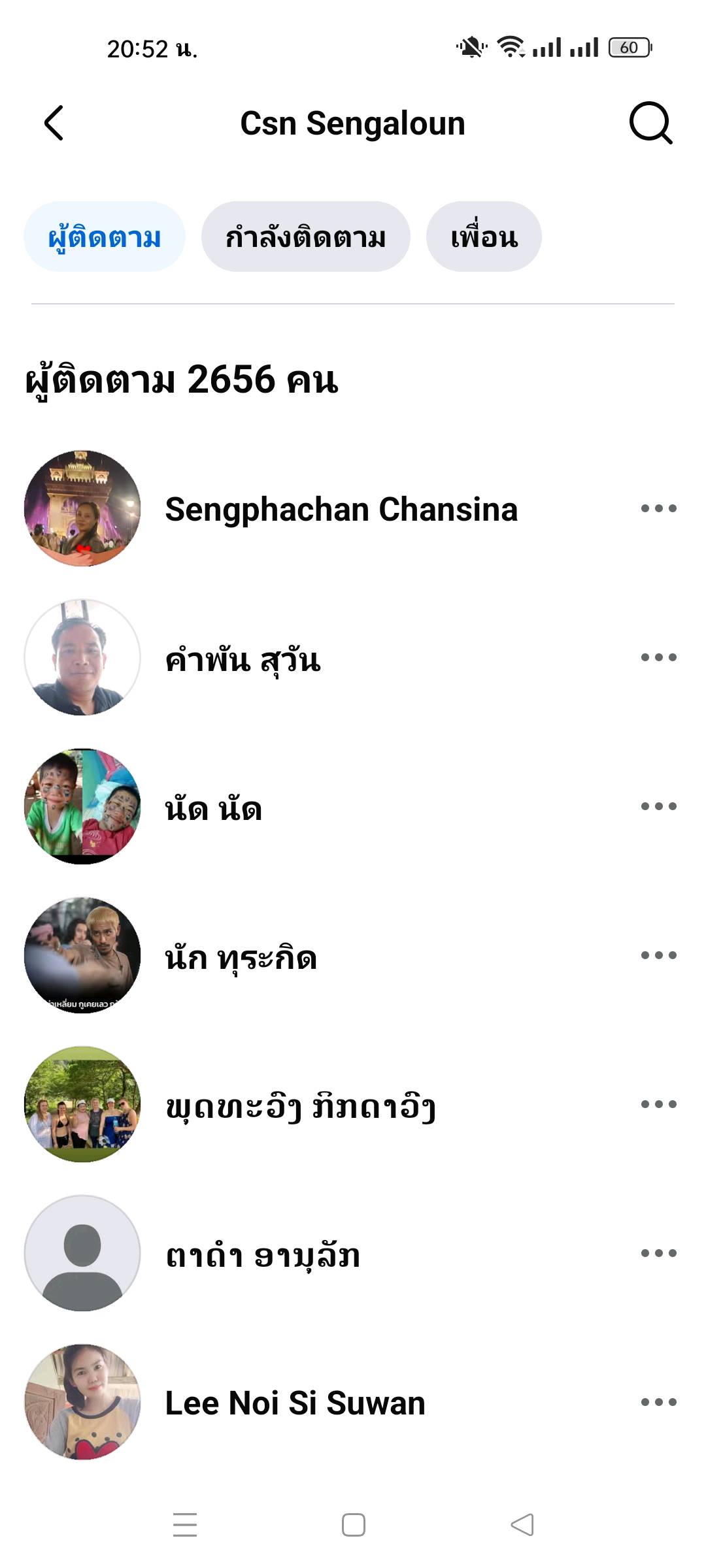Open the profile of นัก ทุระกิด

pos(241,956)
